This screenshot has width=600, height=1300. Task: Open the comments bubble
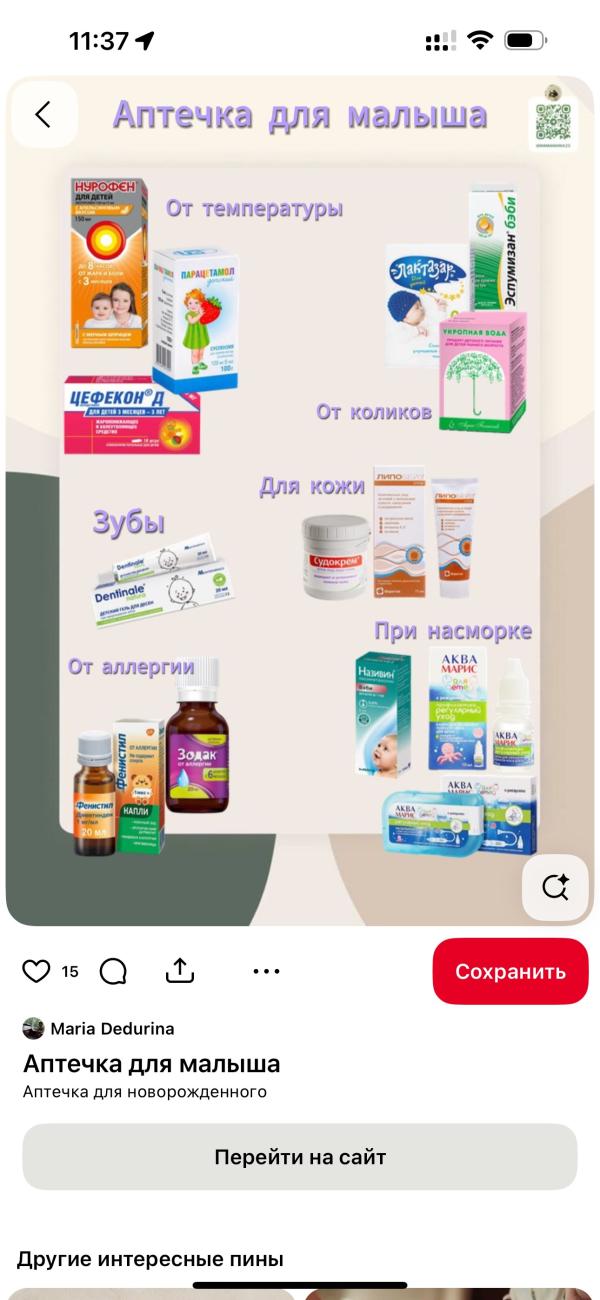click(x=114, y=971)
